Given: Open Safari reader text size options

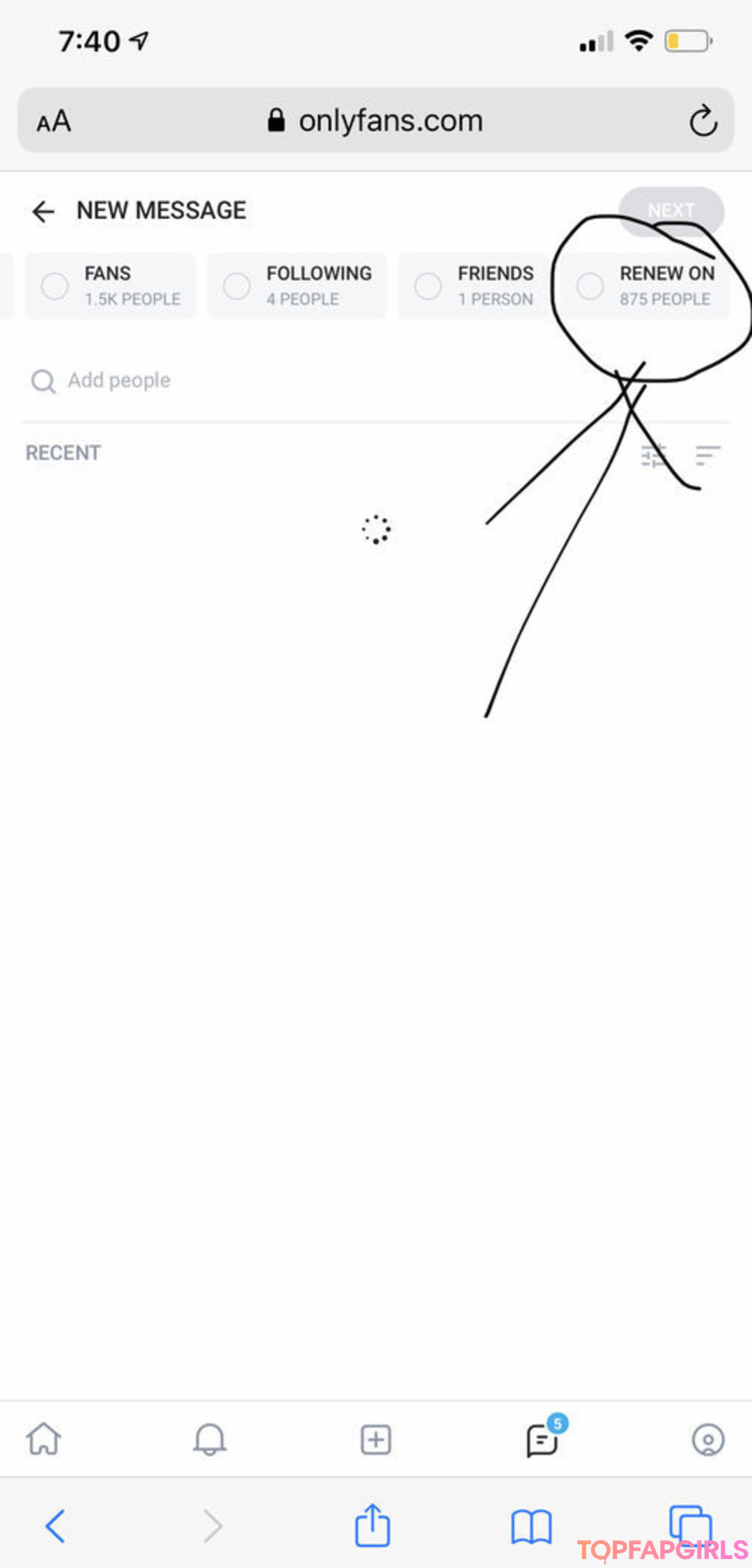Looking at the screenshot, I should click(x=54, y=121).
